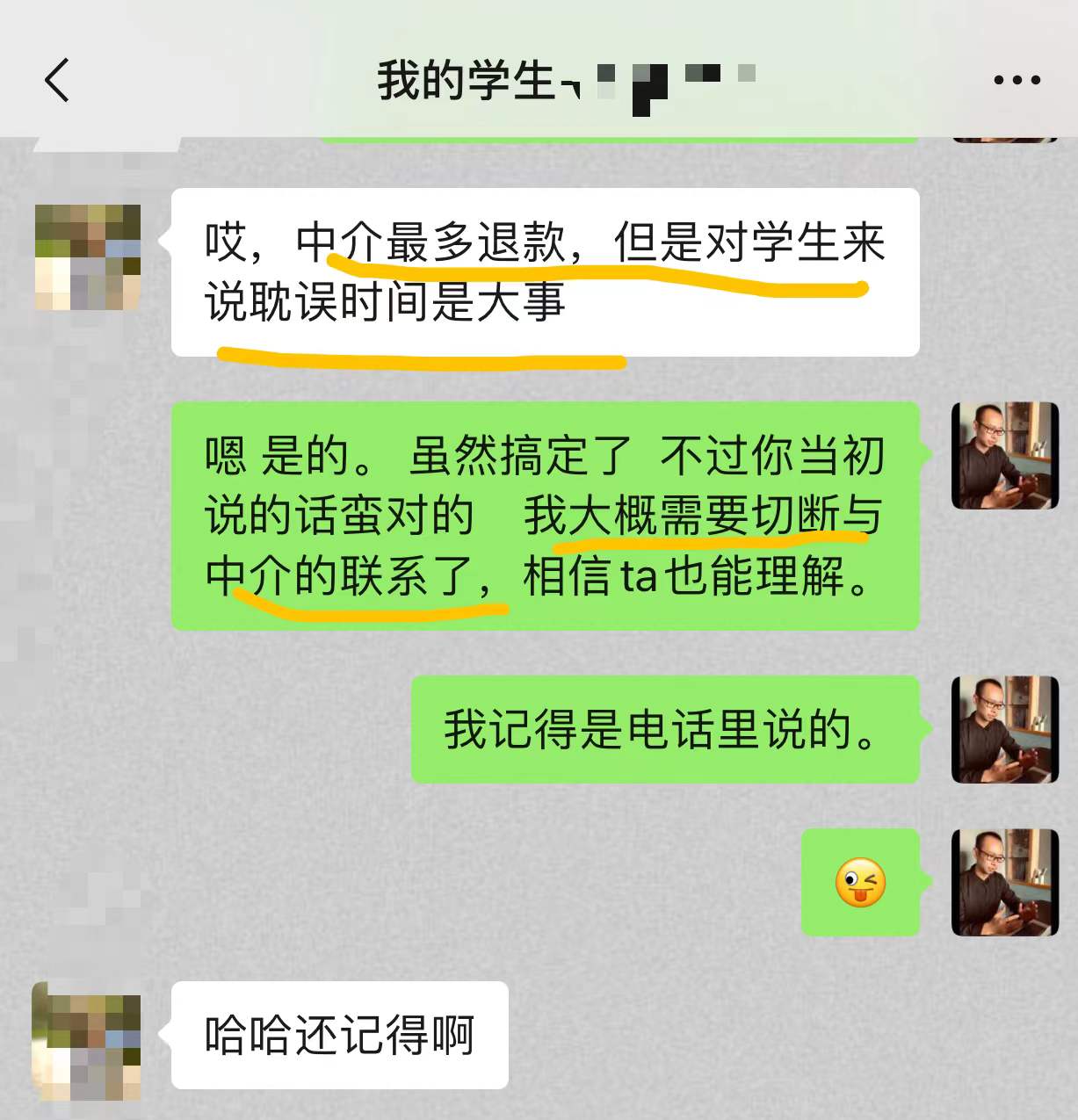Open the three-dot chat options menu
This screenshot has width=1078, height=1120.
(1017, 81)
